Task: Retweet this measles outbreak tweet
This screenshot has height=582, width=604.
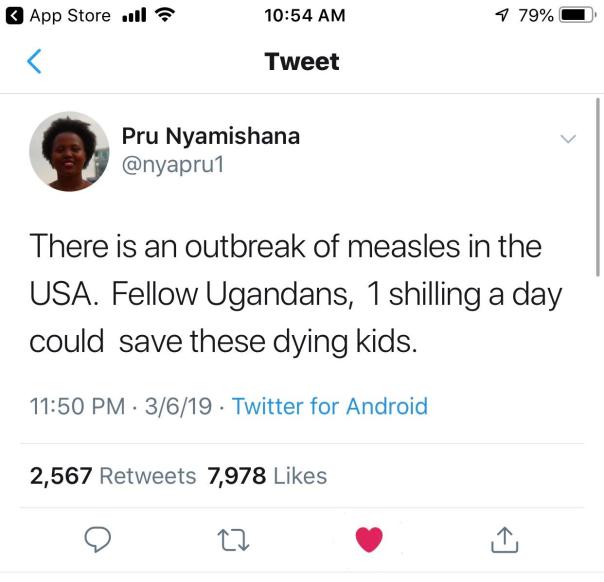Action: coord(232,540)
